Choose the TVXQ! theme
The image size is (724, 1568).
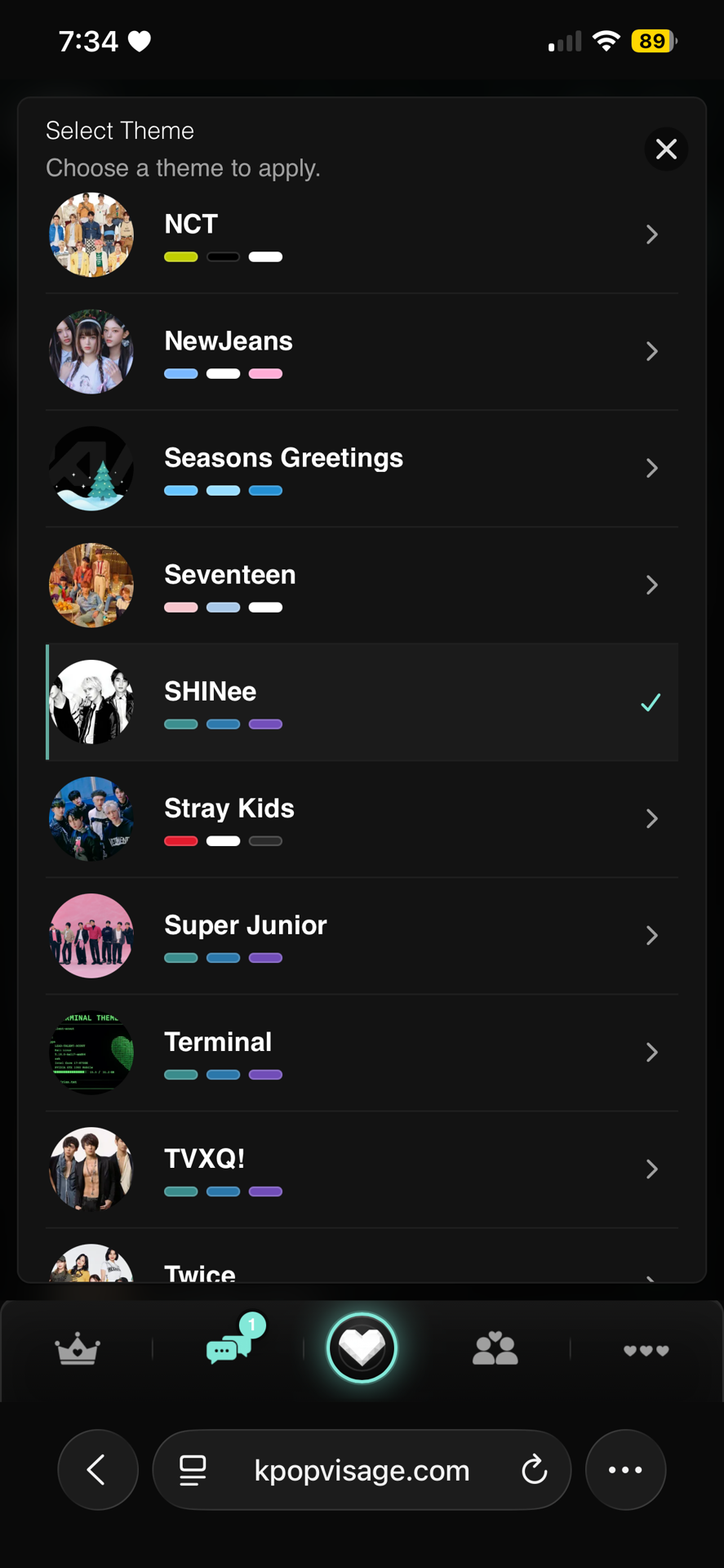coord(362,1169)
